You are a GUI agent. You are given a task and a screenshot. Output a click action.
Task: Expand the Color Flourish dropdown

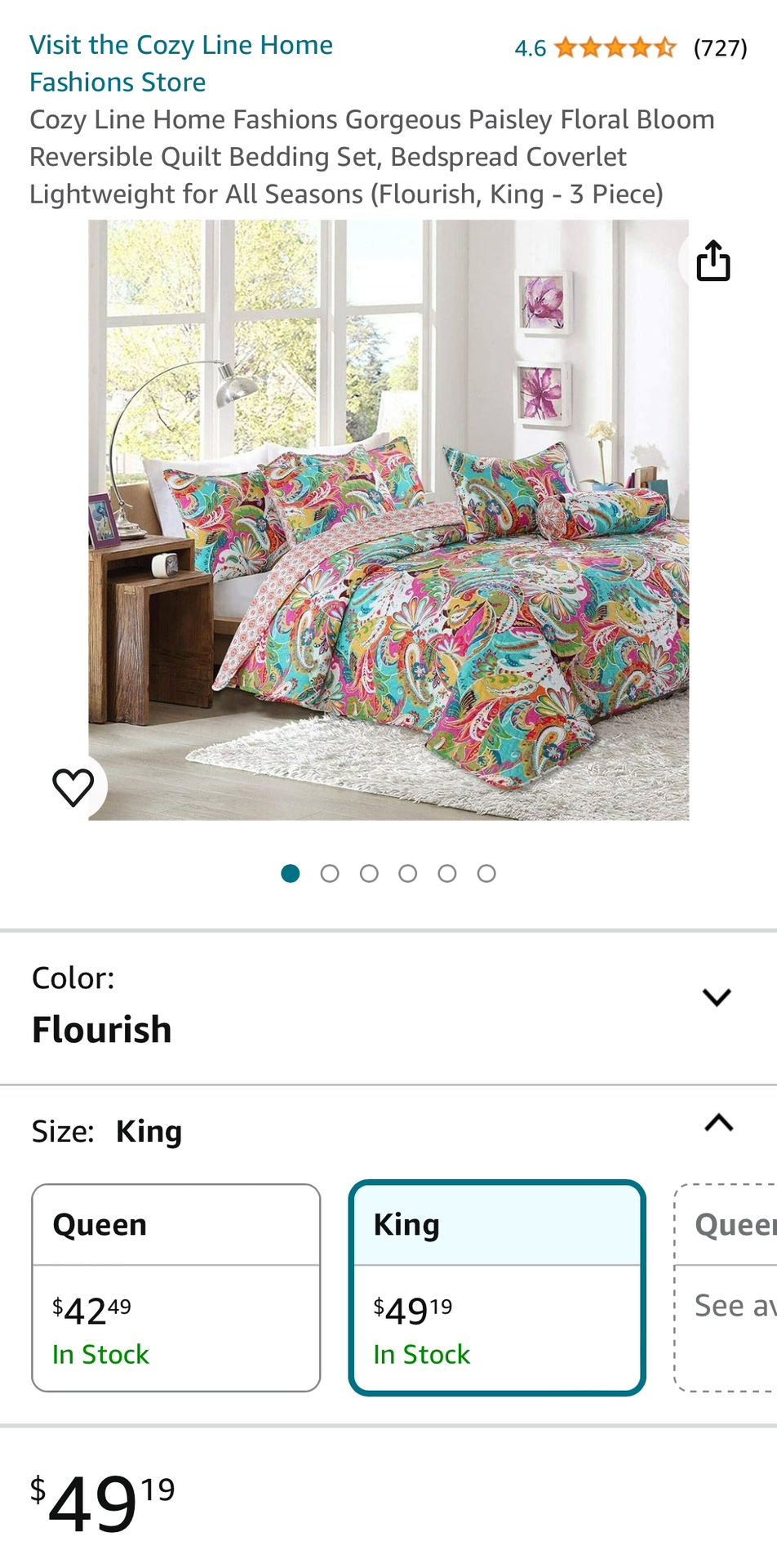388,1006
